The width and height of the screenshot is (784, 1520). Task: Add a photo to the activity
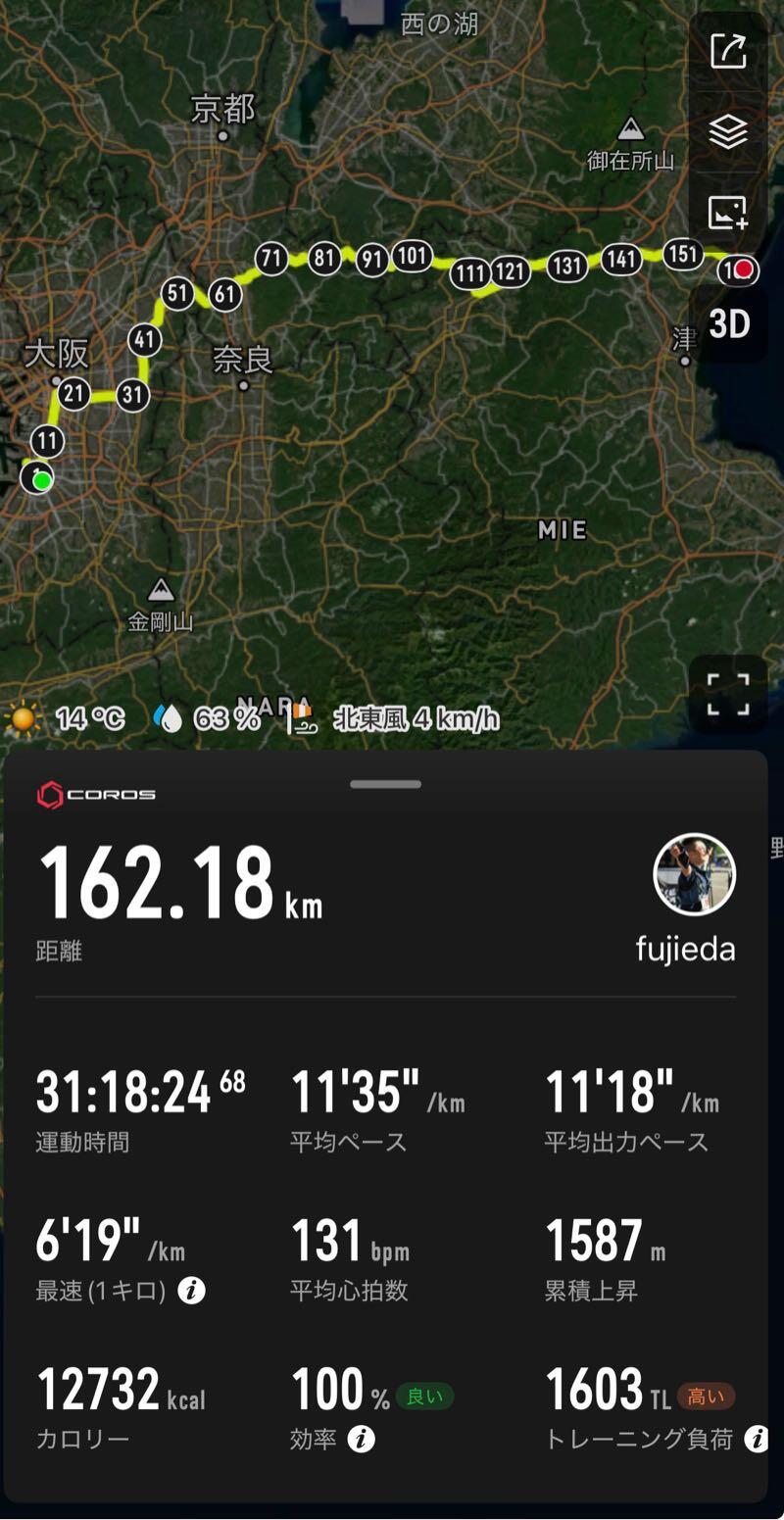[x=728, y=213]
